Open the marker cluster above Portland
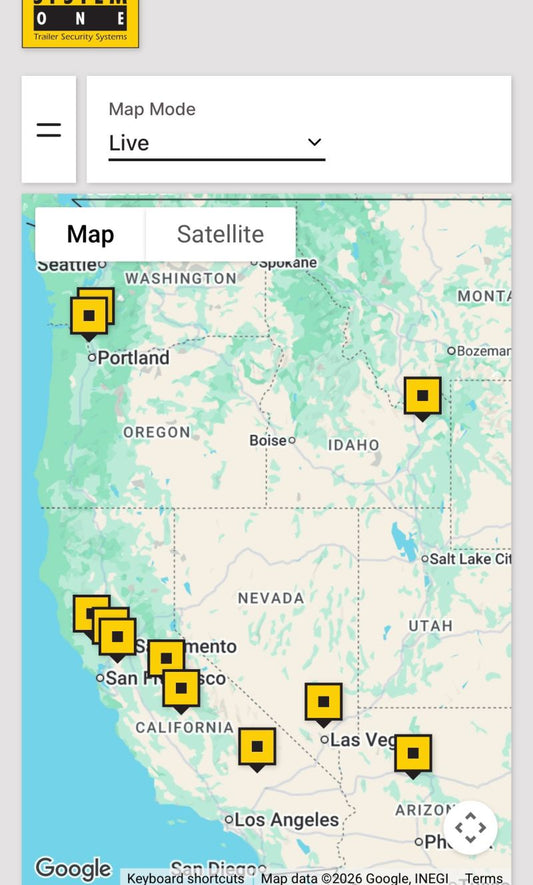Viewport: 533px width, 885px height. [92, 314]
